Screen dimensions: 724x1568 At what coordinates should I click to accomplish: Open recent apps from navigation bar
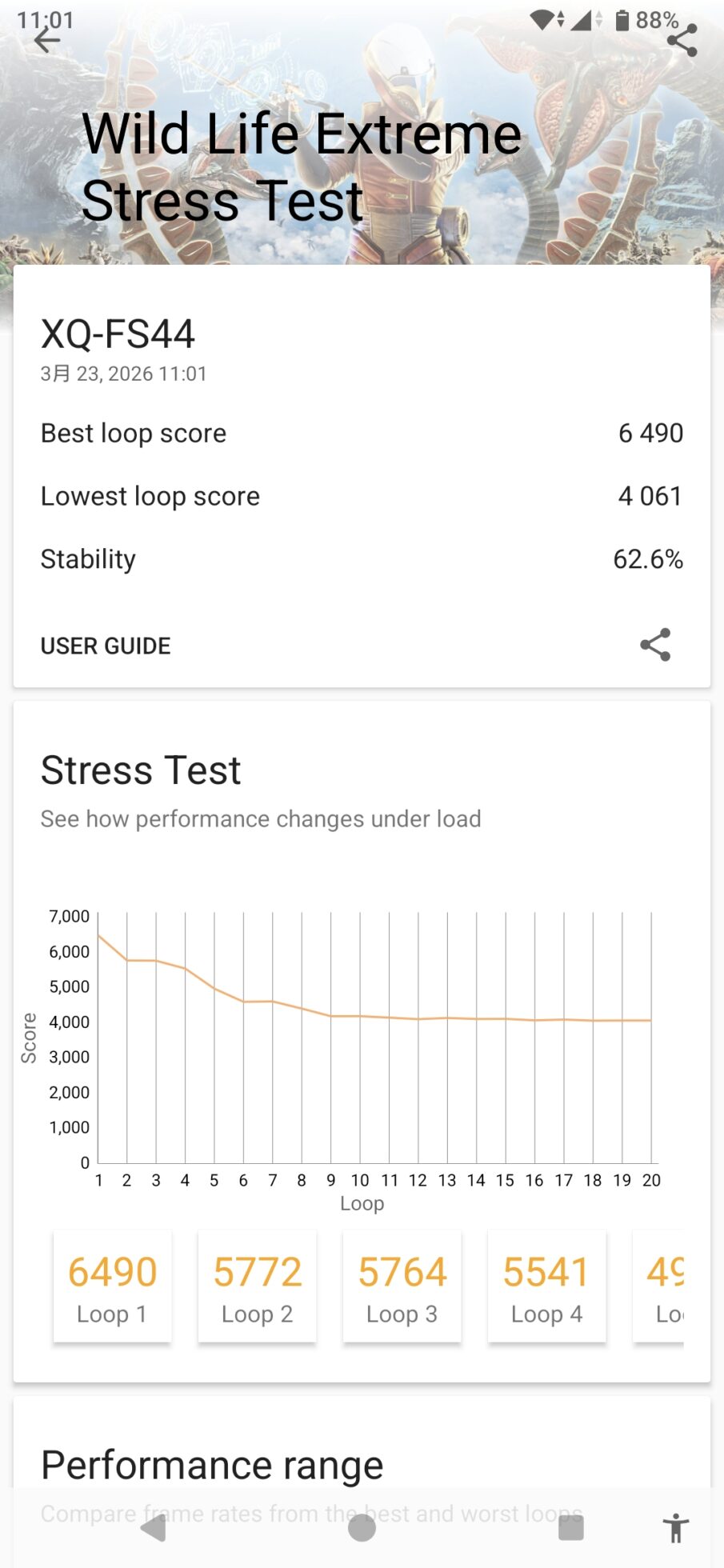[570, 1528]
